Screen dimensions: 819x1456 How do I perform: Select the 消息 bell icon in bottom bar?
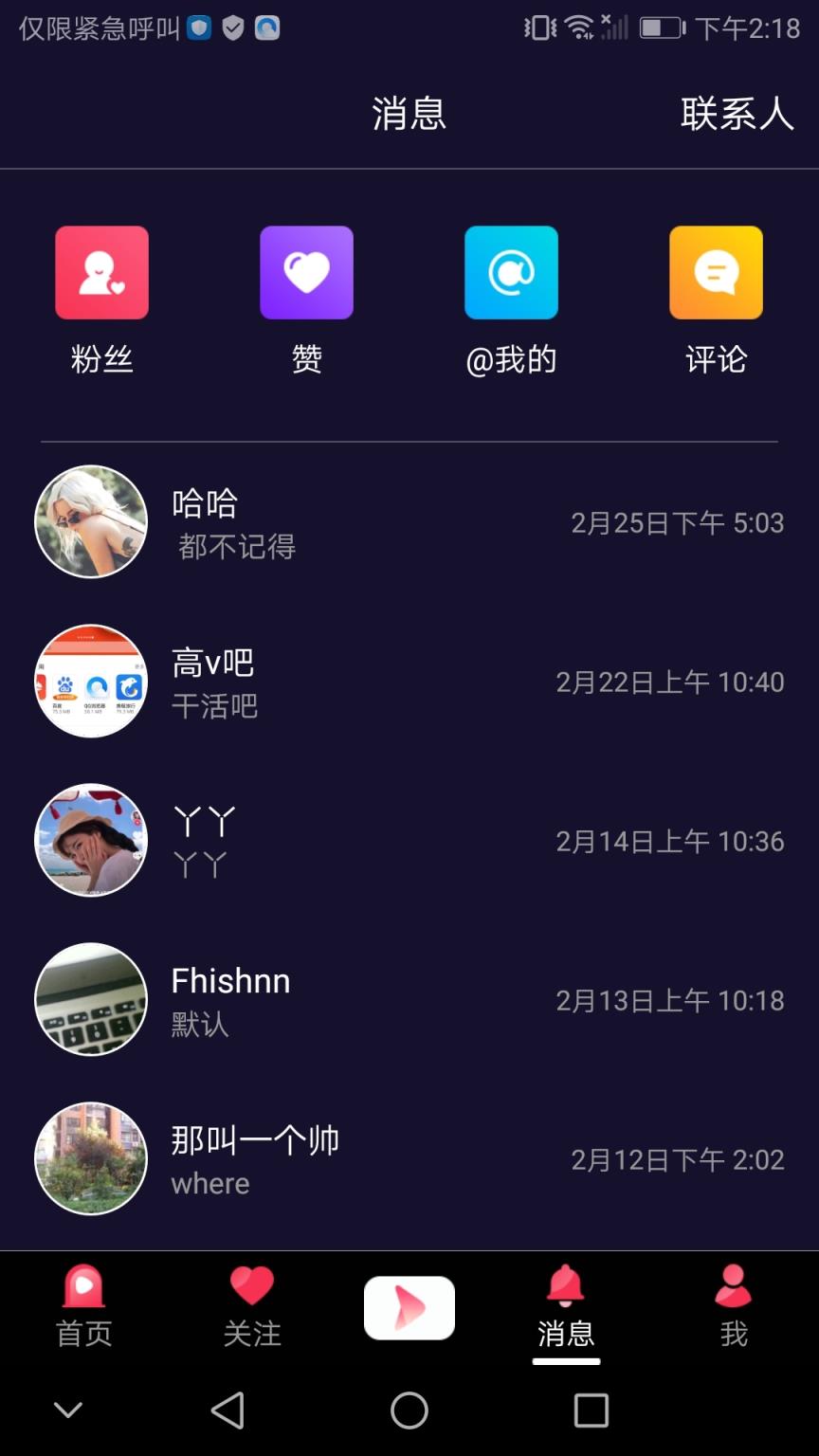tap(566, 1308)
